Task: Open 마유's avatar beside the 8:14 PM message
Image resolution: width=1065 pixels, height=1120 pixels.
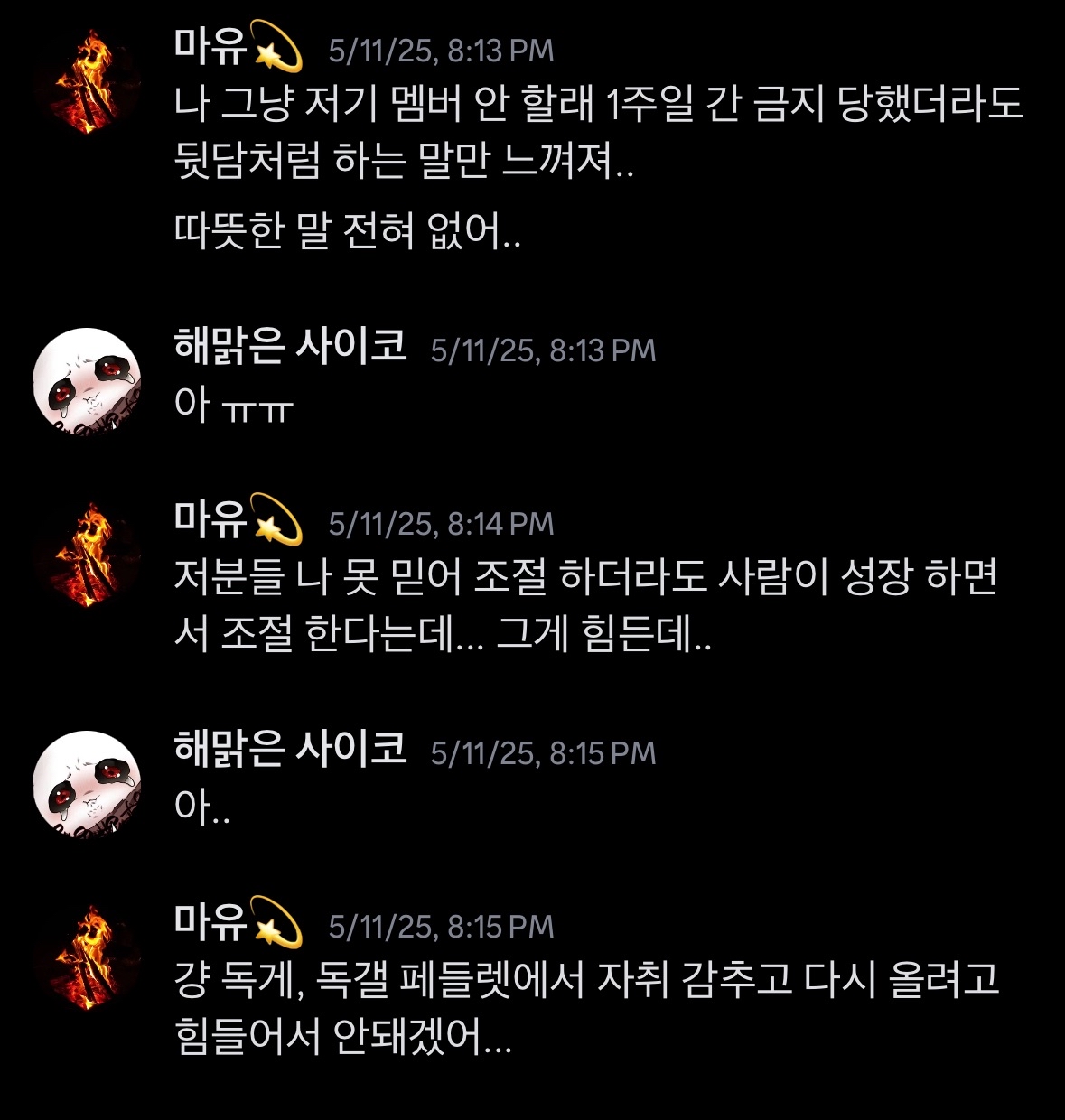Action: pyautogui.click(x=87, y=555)
